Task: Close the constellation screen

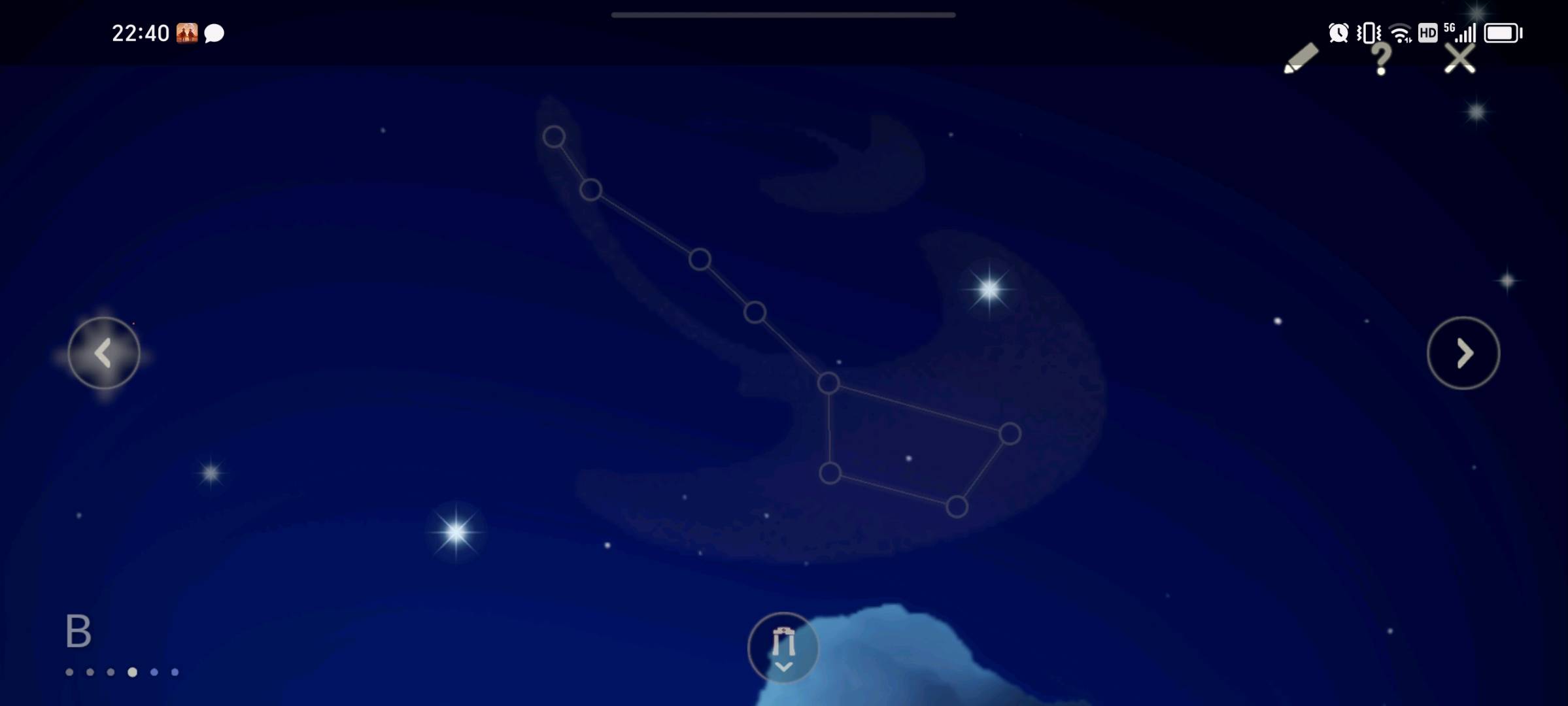Action: click(x=1459, y=59)
